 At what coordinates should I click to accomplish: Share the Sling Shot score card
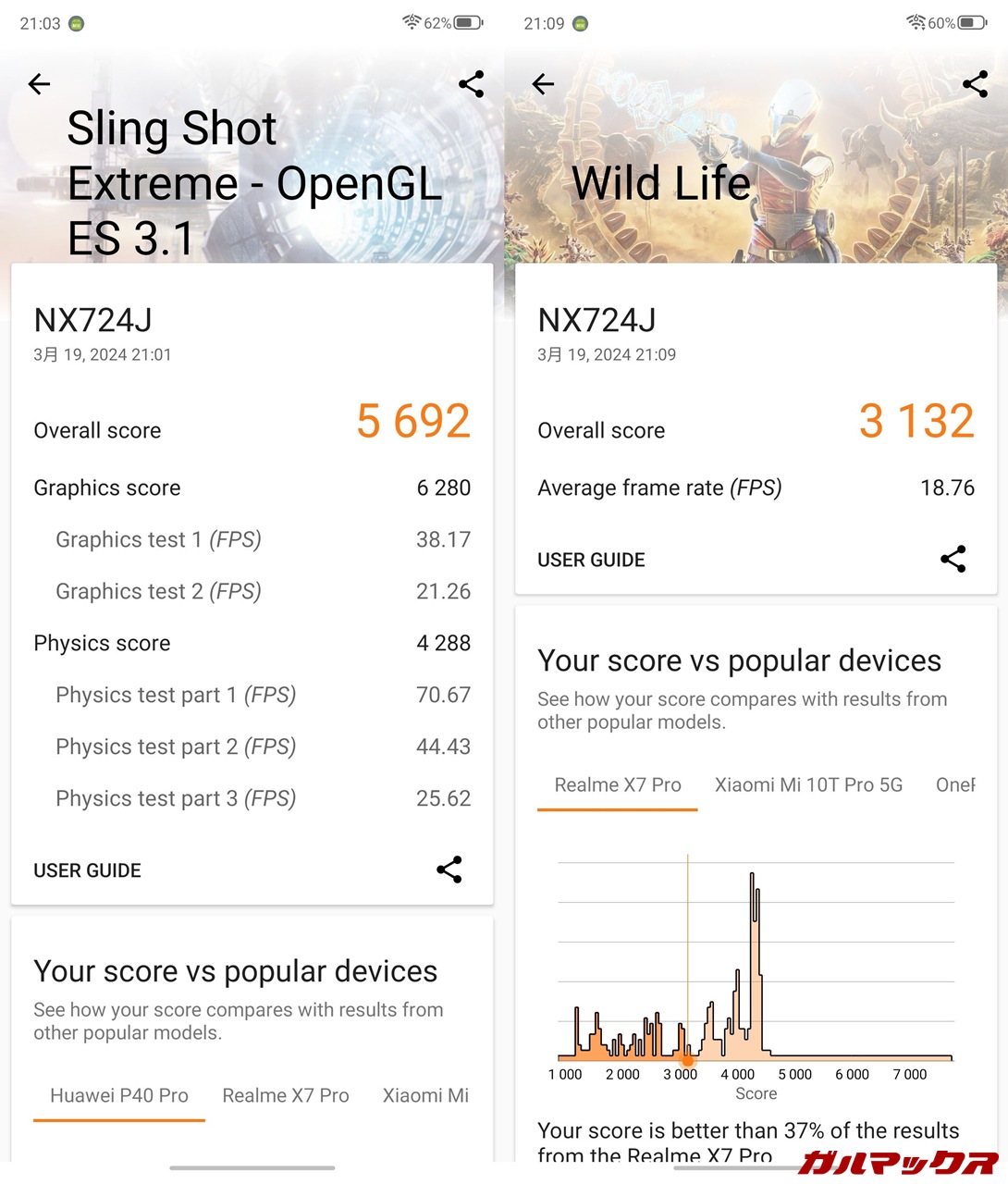(449, 869)
